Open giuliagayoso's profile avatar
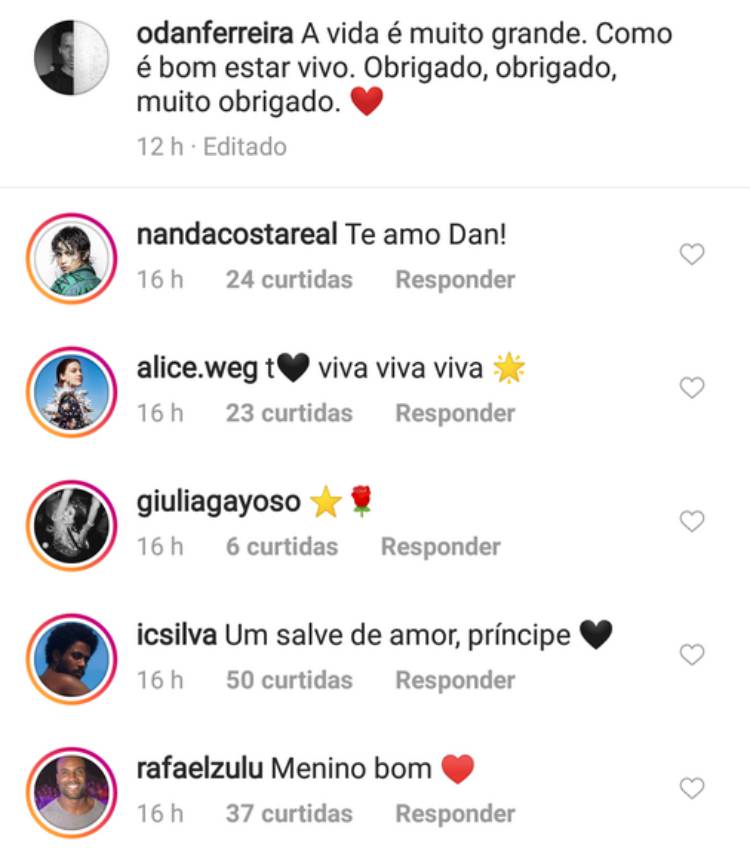 click(71, 524)
